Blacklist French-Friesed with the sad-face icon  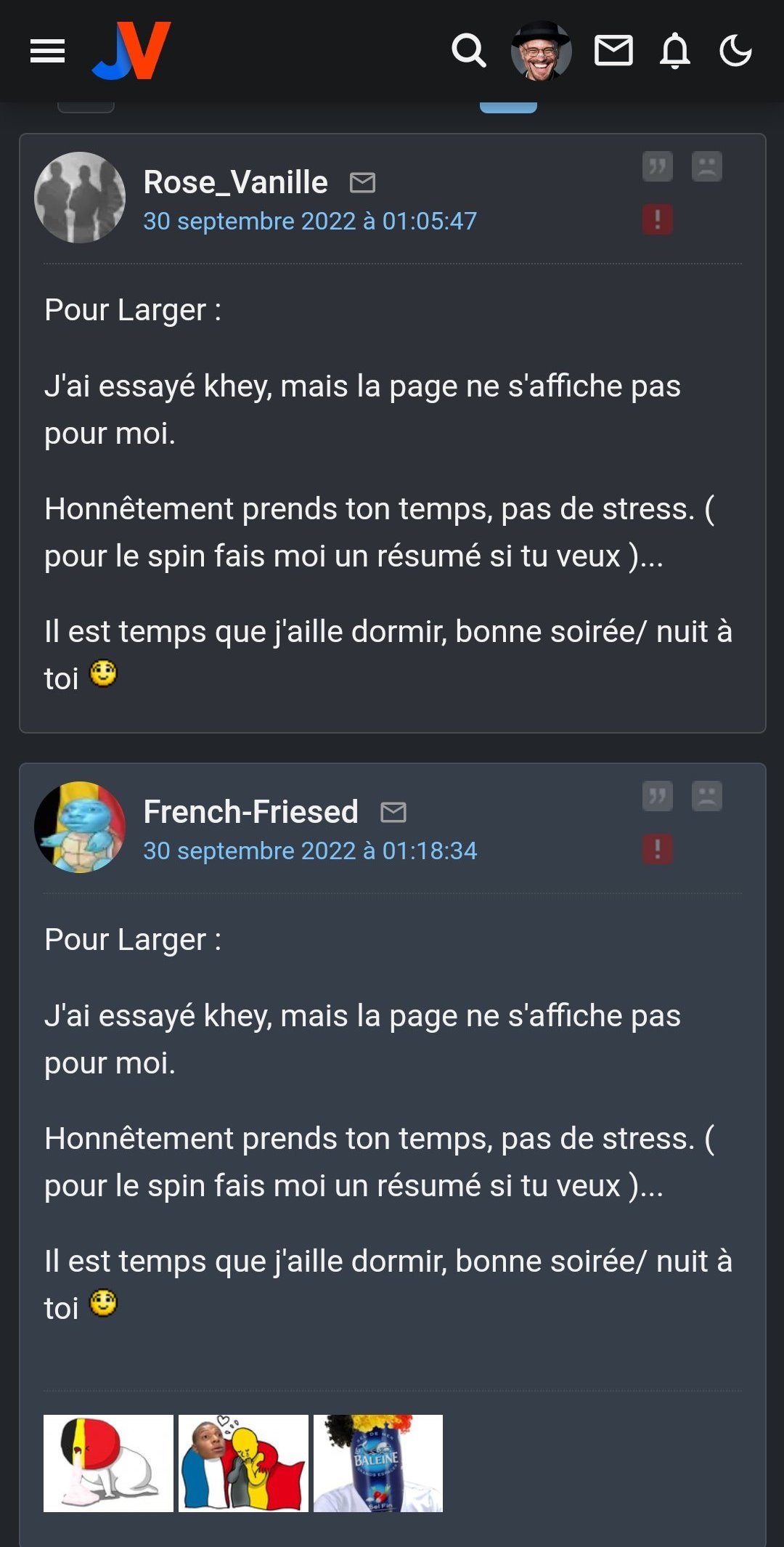click(707, 796)
